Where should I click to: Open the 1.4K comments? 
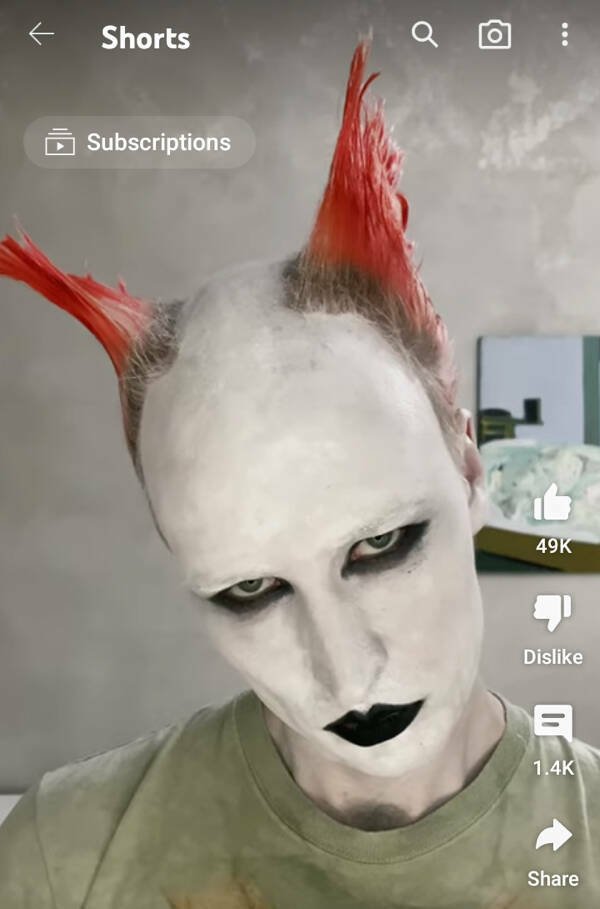553,724
